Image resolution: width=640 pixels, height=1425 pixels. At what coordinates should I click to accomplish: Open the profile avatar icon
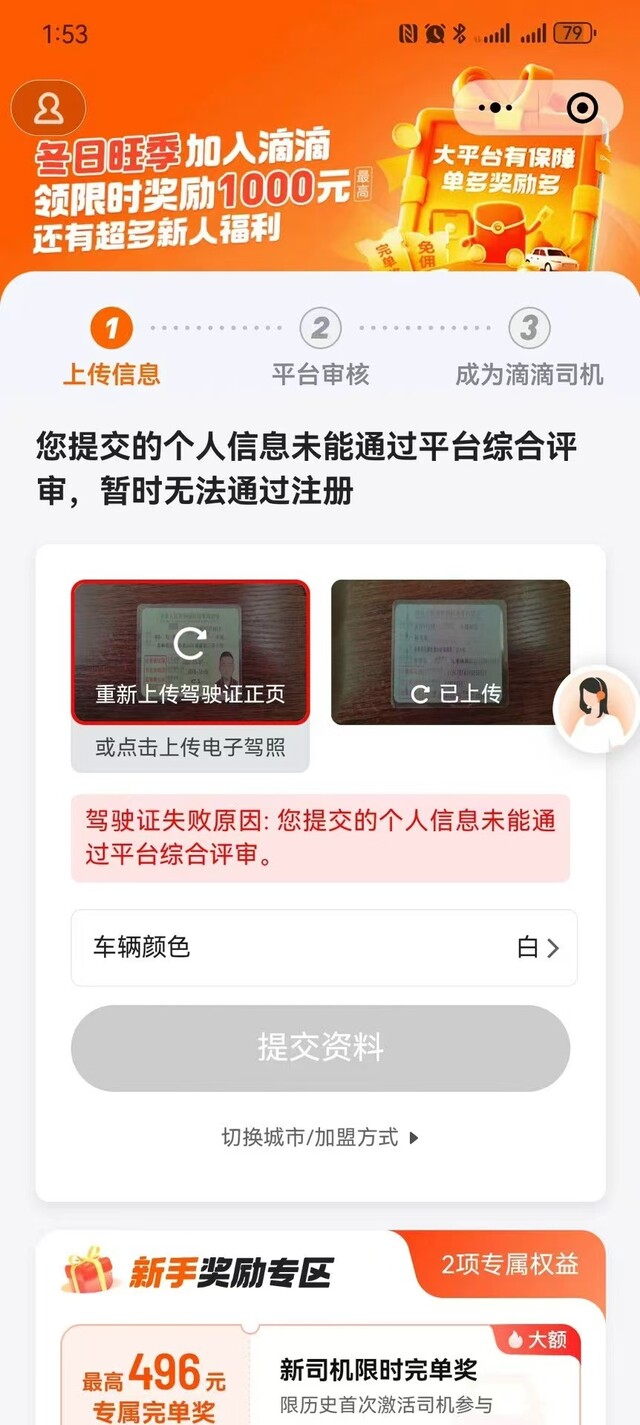48,108
